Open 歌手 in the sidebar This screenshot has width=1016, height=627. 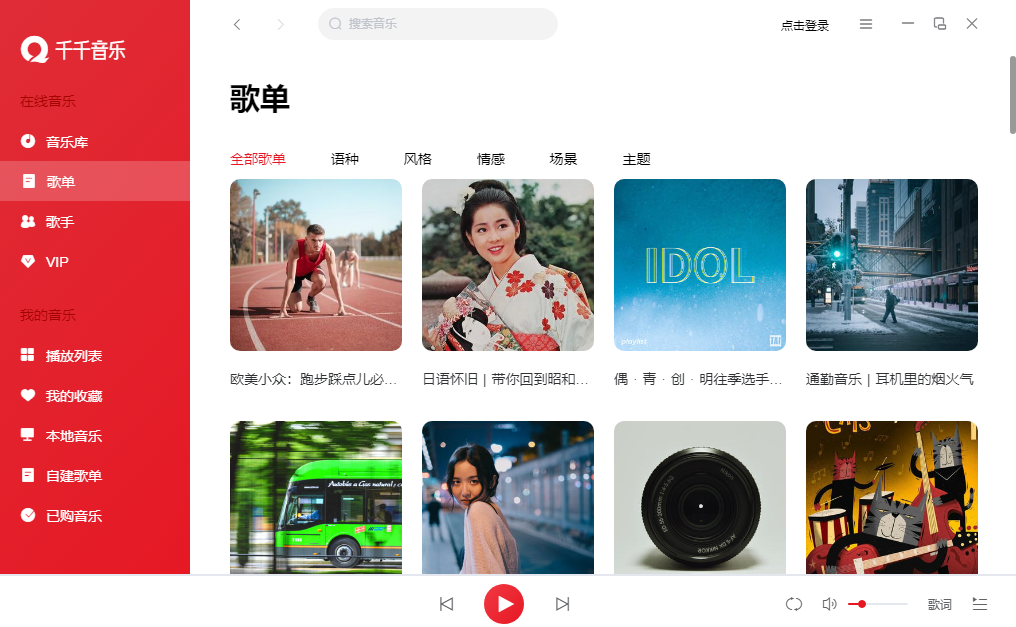pos(60,222)
